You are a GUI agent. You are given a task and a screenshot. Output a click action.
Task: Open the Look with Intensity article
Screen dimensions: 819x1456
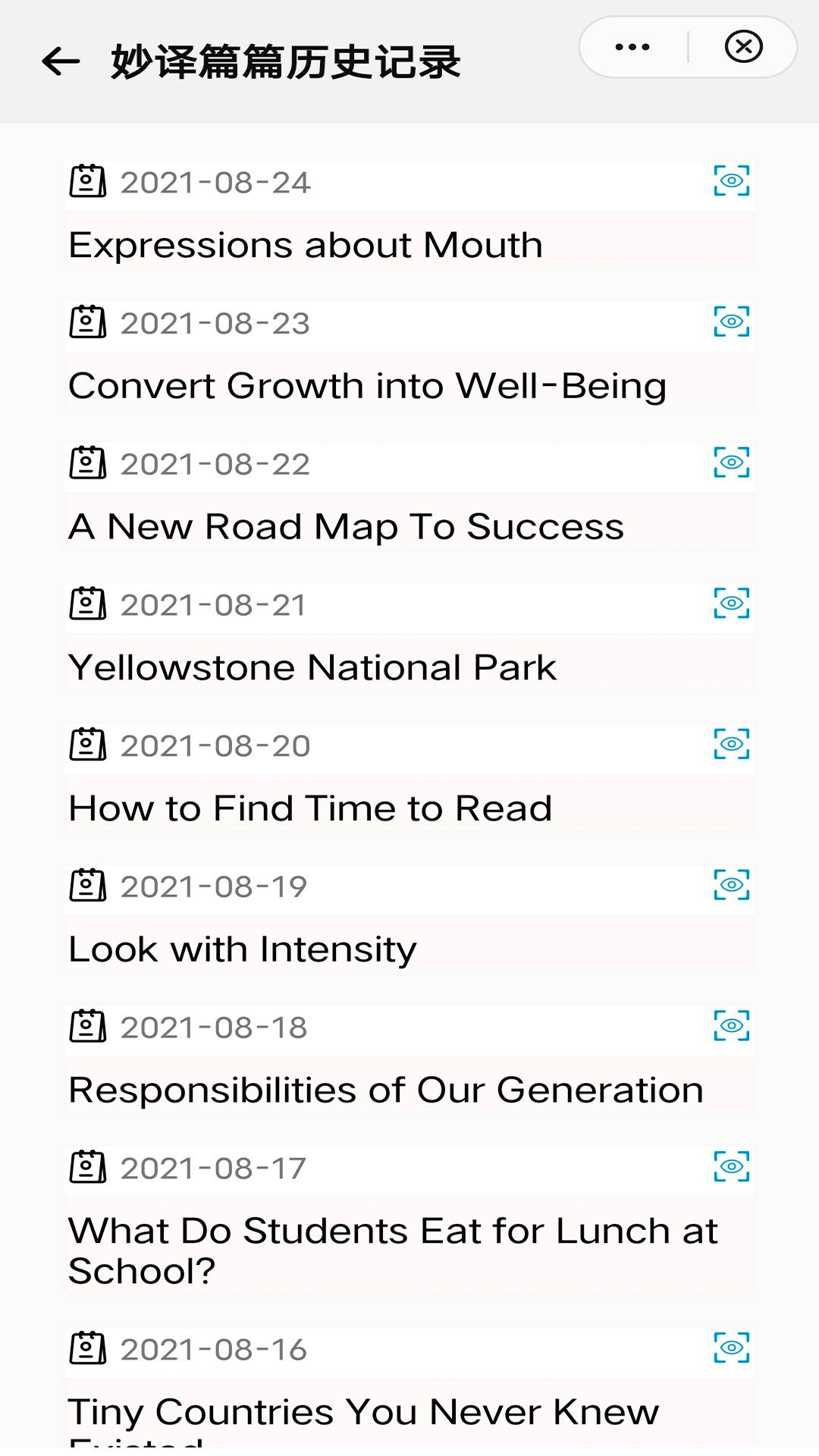tap(243, 949)
